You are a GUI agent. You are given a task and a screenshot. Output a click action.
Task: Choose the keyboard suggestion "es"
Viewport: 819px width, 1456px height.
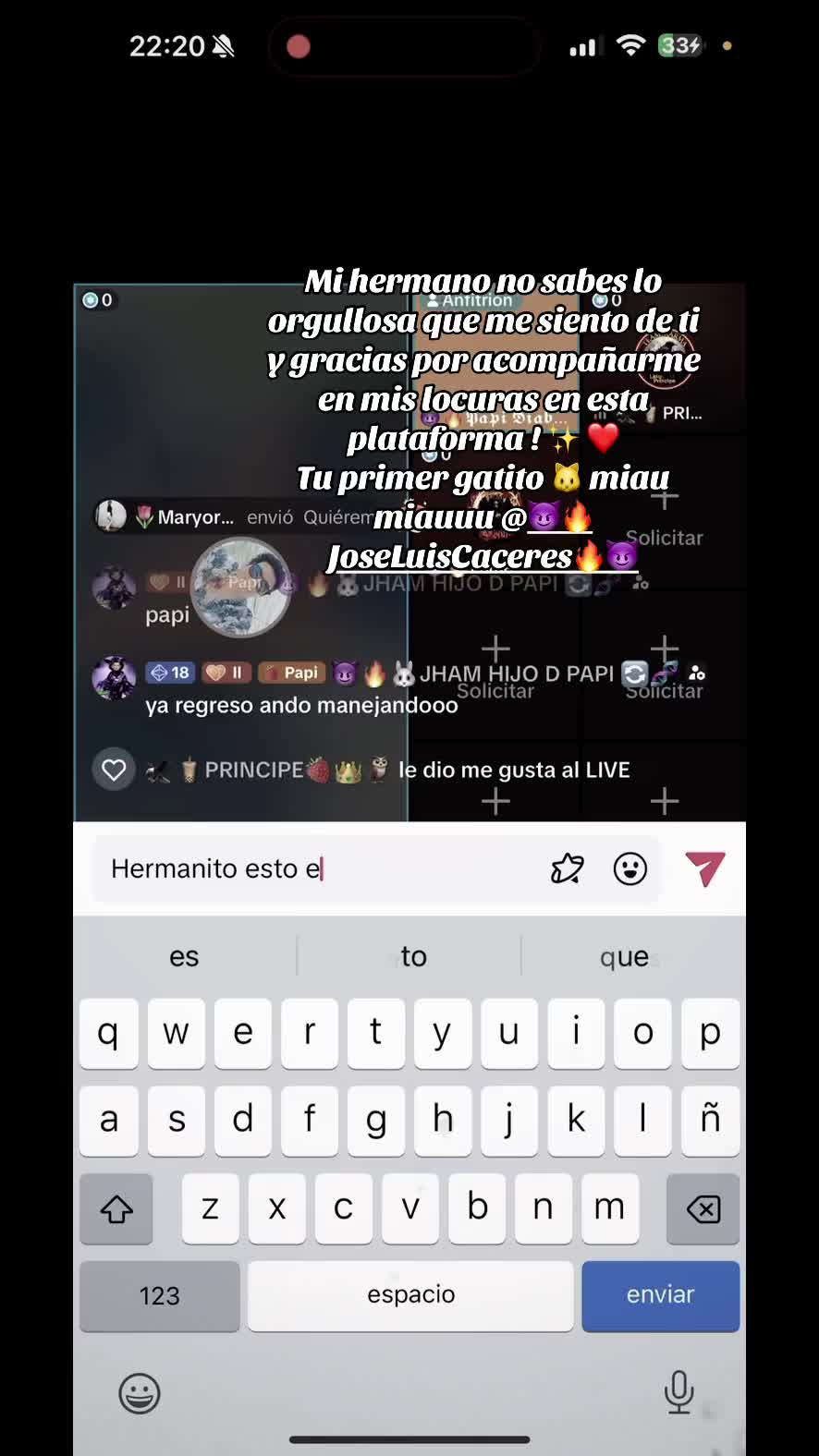pos(184,957)
